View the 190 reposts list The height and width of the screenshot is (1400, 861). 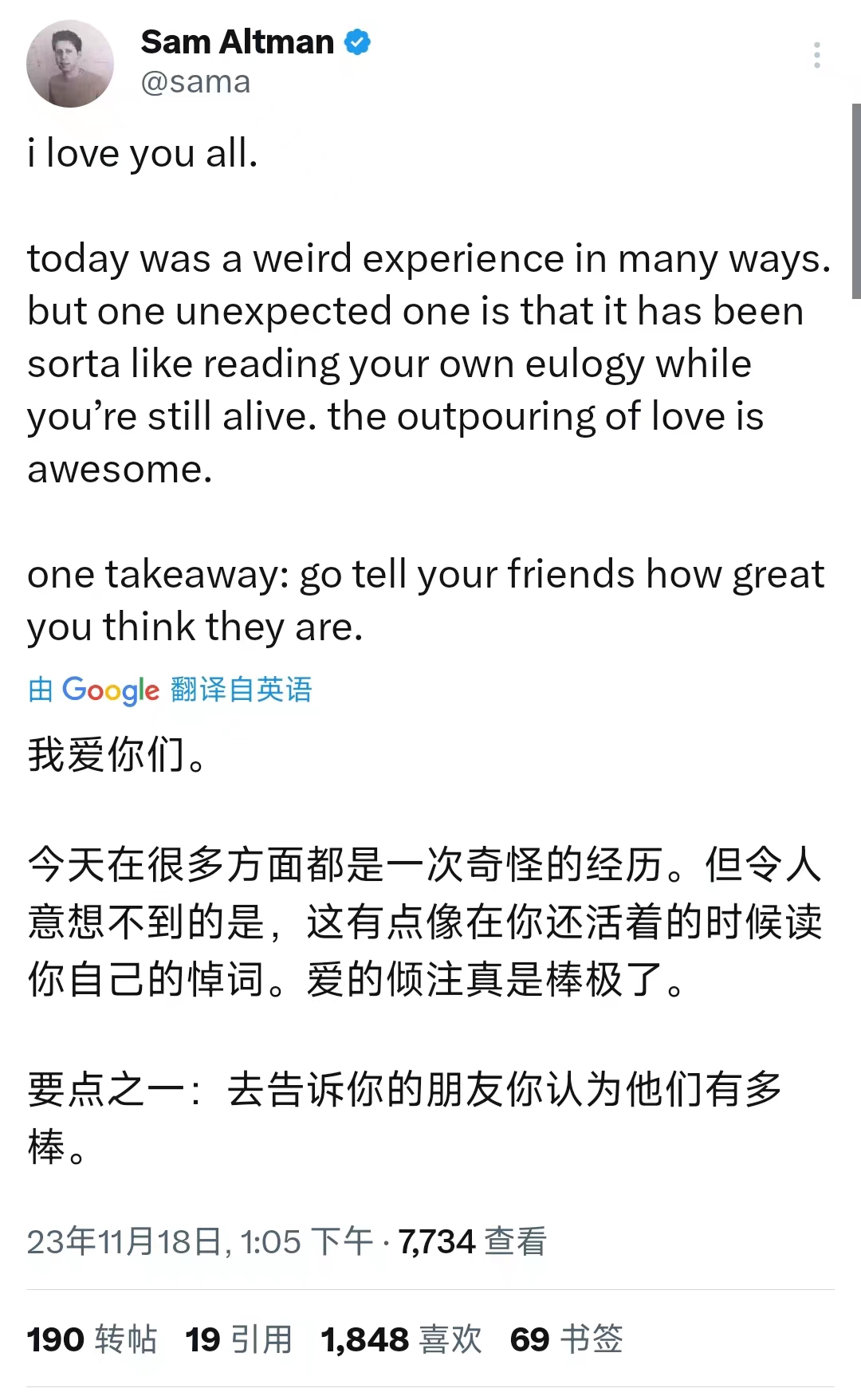(92, 1339)
